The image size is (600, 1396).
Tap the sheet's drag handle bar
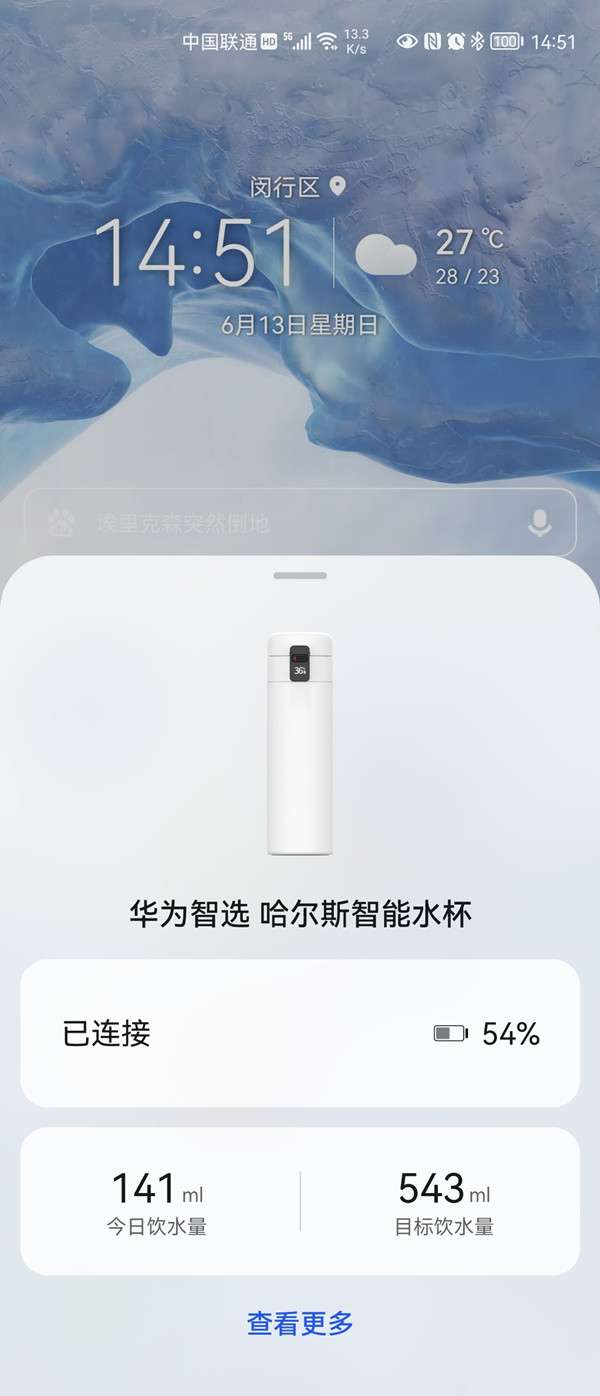coord(300,575)
